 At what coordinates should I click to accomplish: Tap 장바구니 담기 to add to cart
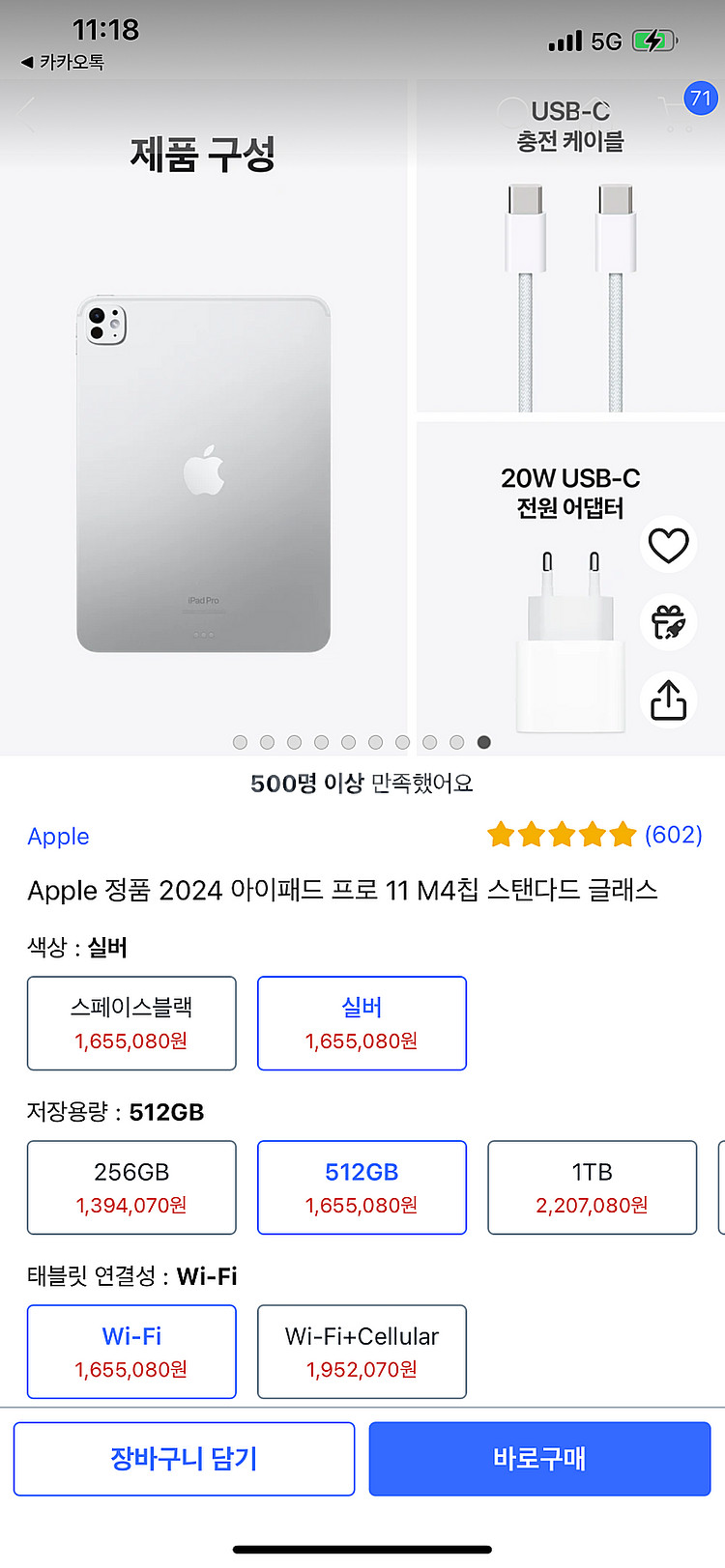[184, 1459]
